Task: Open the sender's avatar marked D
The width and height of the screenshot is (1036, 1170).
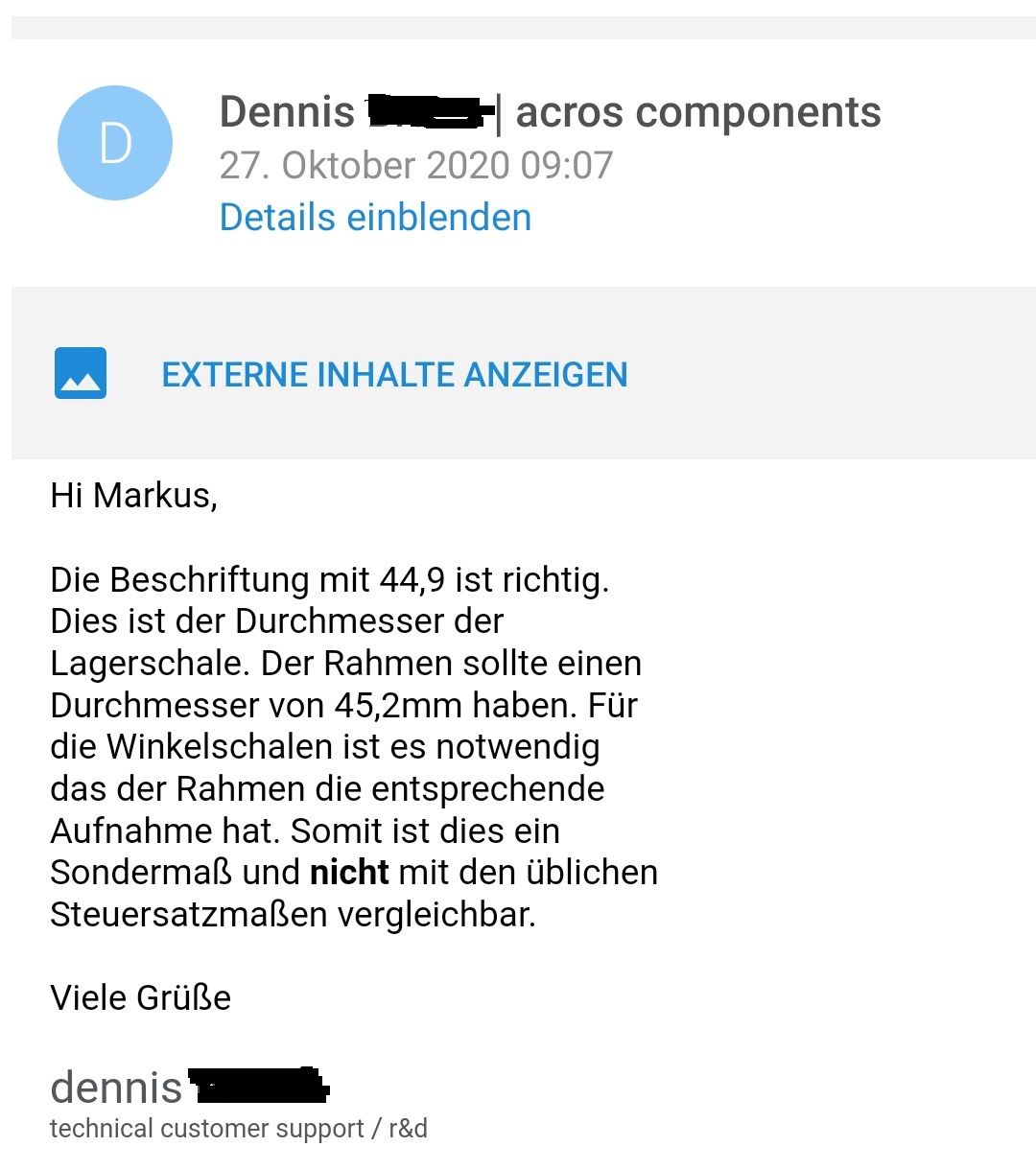Action: (x=115, y=144)
